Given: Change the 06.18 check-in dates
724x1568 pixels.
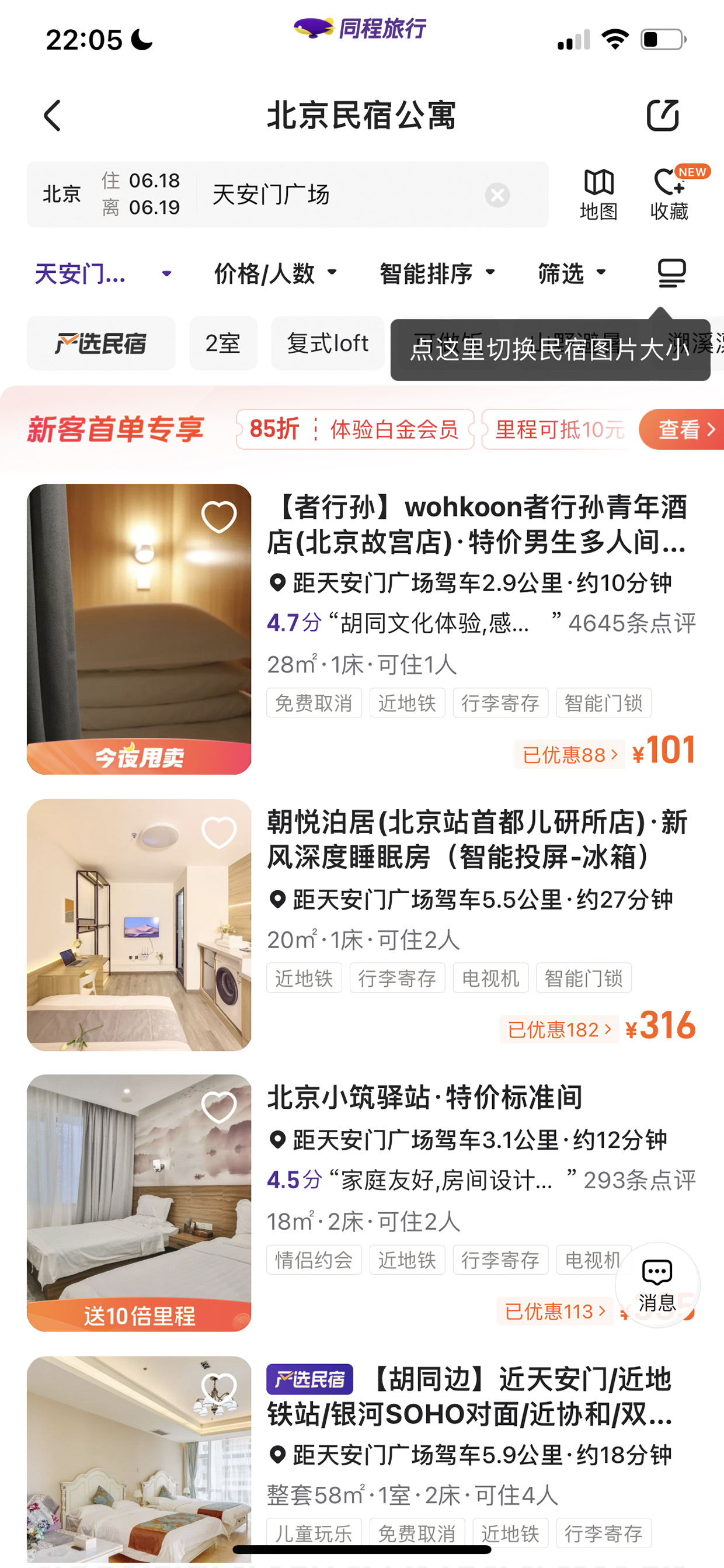Looking at the screenshot, I should [141, 194].
